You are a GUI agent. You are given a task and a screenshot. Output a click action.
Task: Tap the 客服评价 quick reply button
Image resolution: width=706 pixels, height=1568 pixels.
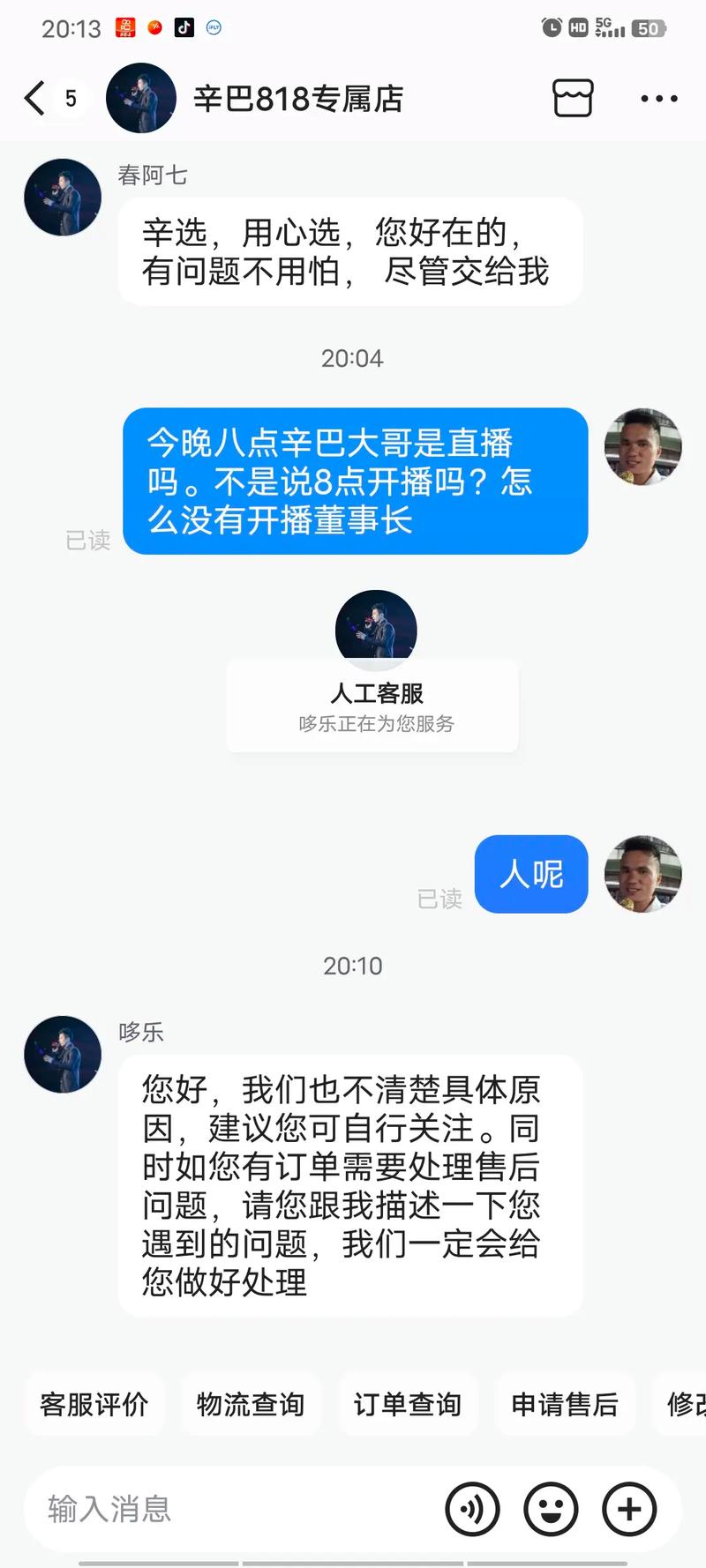coord(94,1405)
